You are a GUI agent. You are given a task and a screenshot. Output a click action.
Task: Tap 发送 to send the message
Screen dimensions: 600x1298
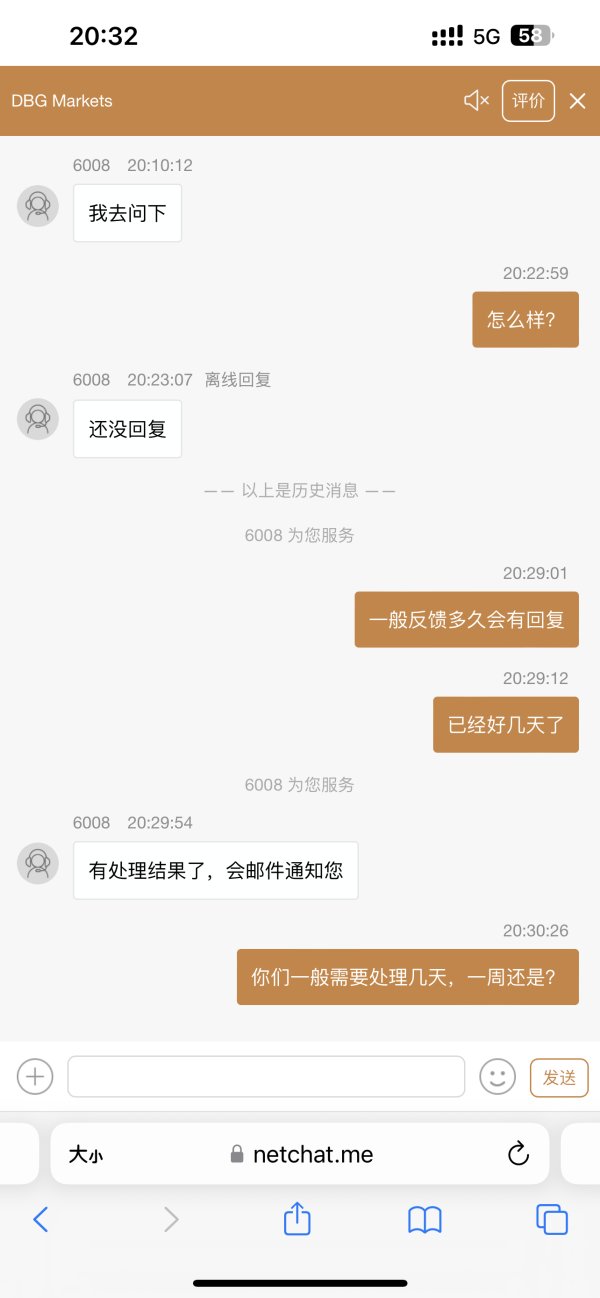click(559, 1077)
